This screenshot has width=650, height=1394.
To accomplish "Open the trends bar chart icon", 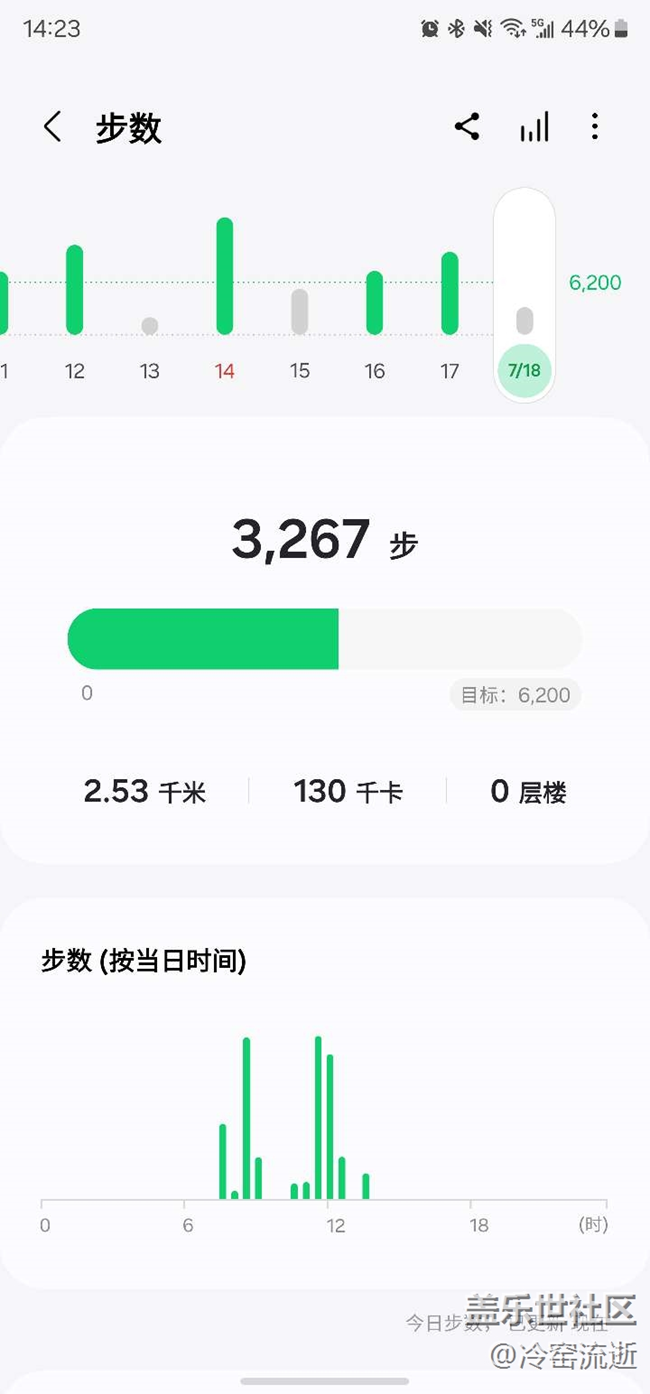I will coord(534,127).
